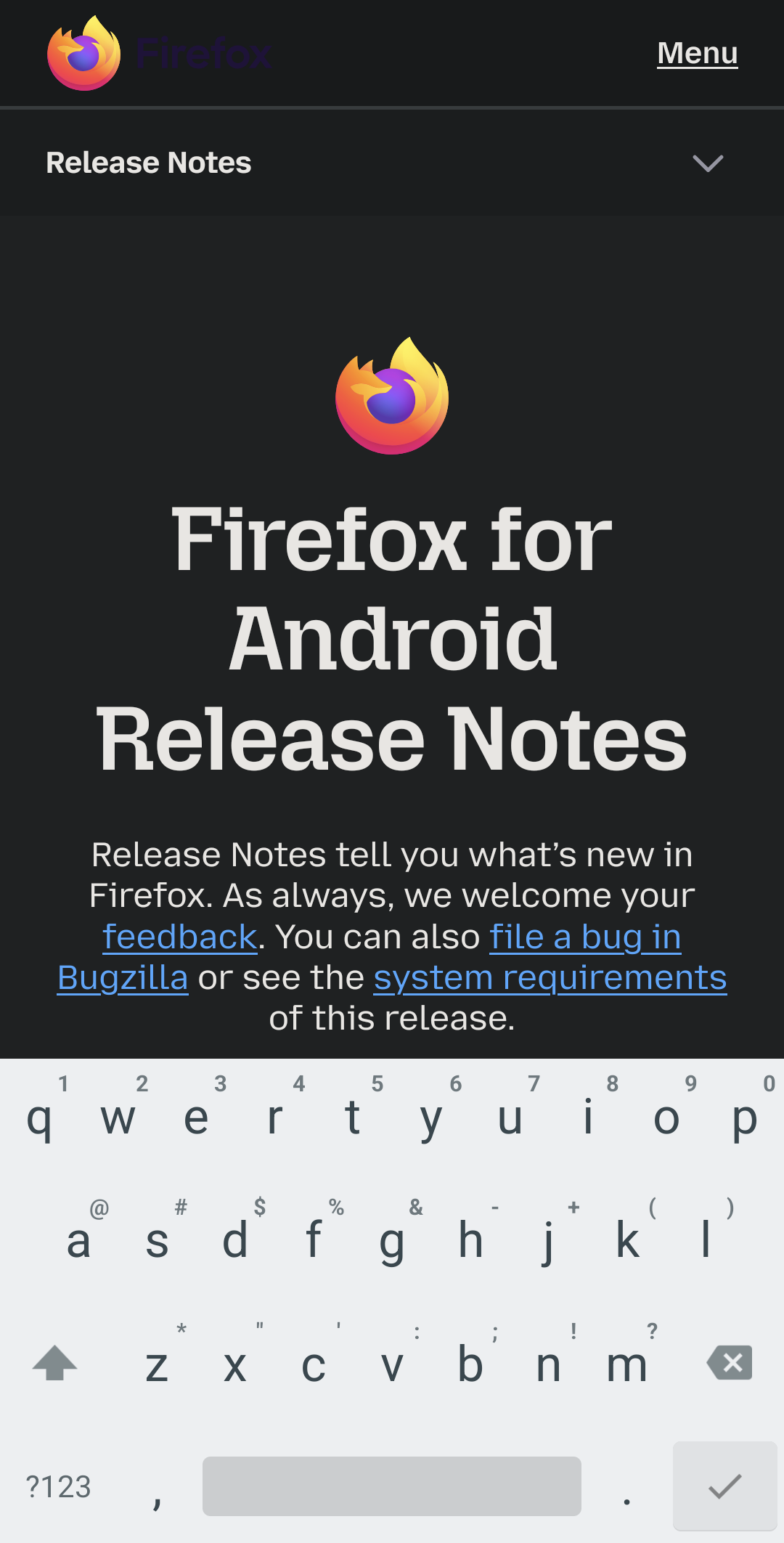View the system requirements link
784x1543 pixels.
[x=550, y=977]
